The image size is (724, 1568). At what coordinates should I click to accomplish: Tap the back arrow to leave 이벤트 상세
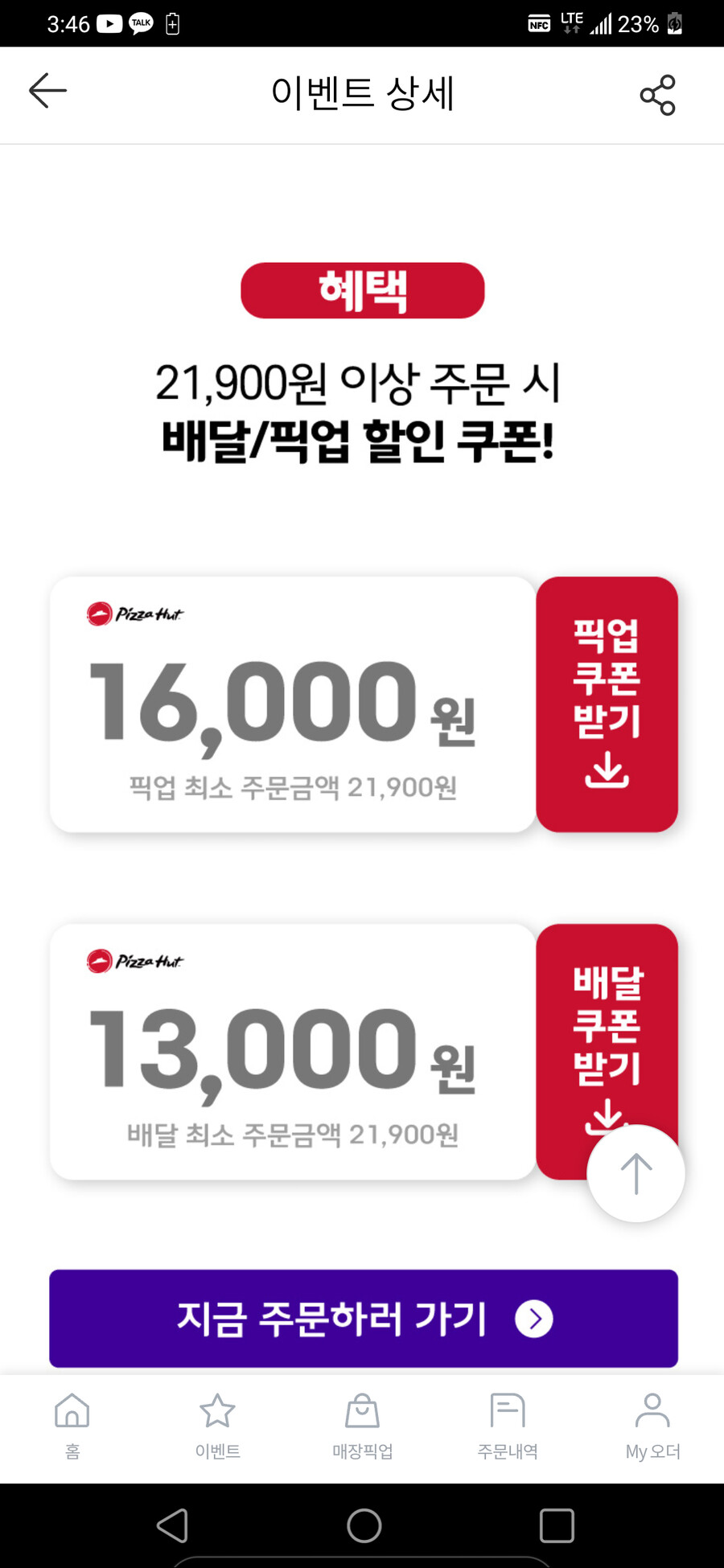[x=47, y=91]
